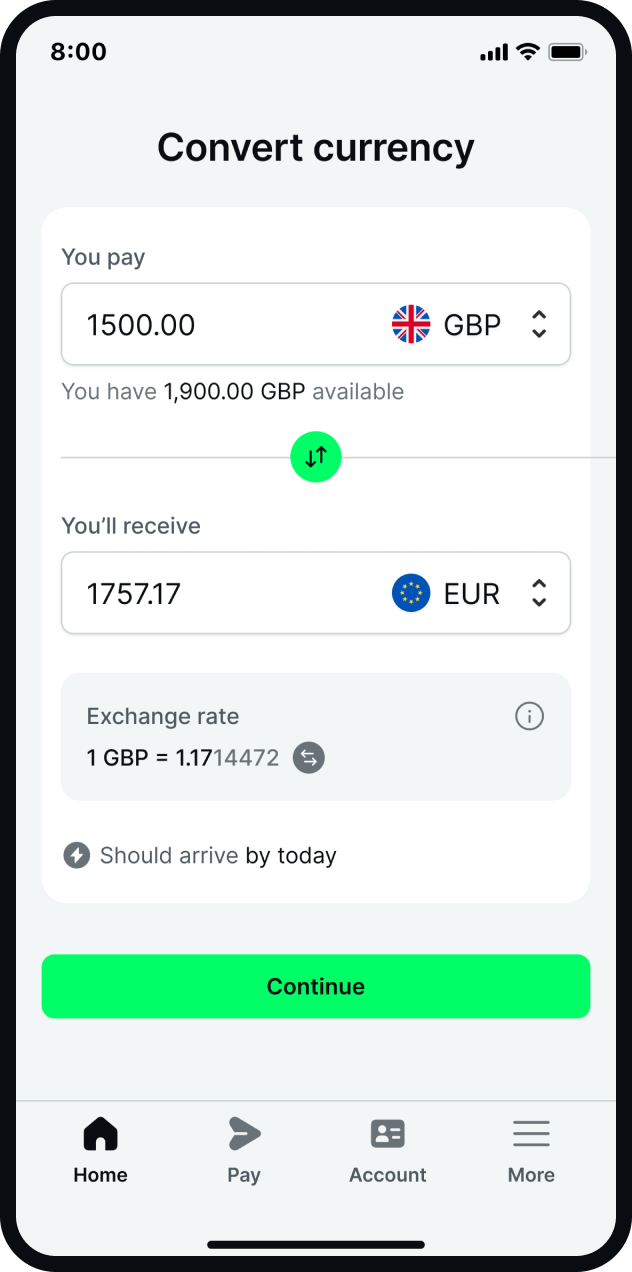Open the More tab
Viewport: 632px width, 1272px height.
pyautogui.click(x=531, y=1150)
